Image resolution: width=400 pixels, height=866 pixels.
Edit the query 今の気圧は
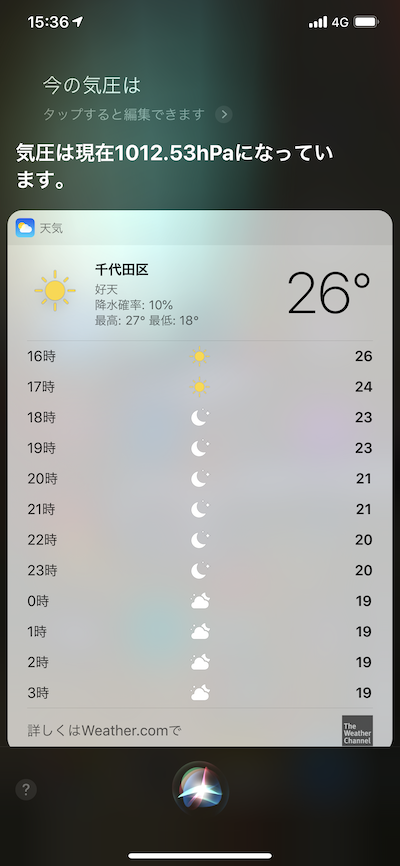(x=92, y=86)
